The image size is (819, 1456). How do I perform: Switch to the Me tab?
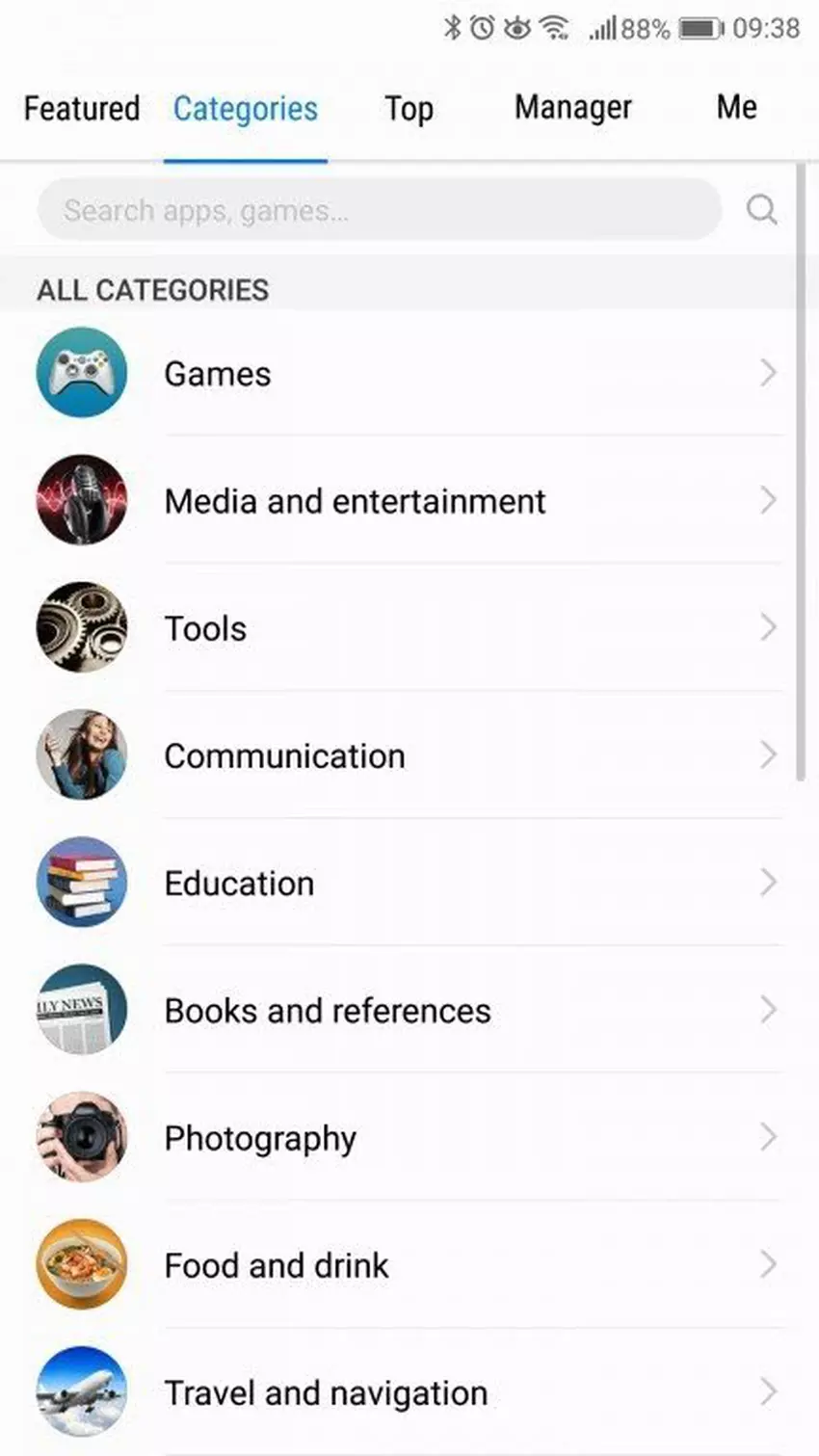(x=736, y=108)
